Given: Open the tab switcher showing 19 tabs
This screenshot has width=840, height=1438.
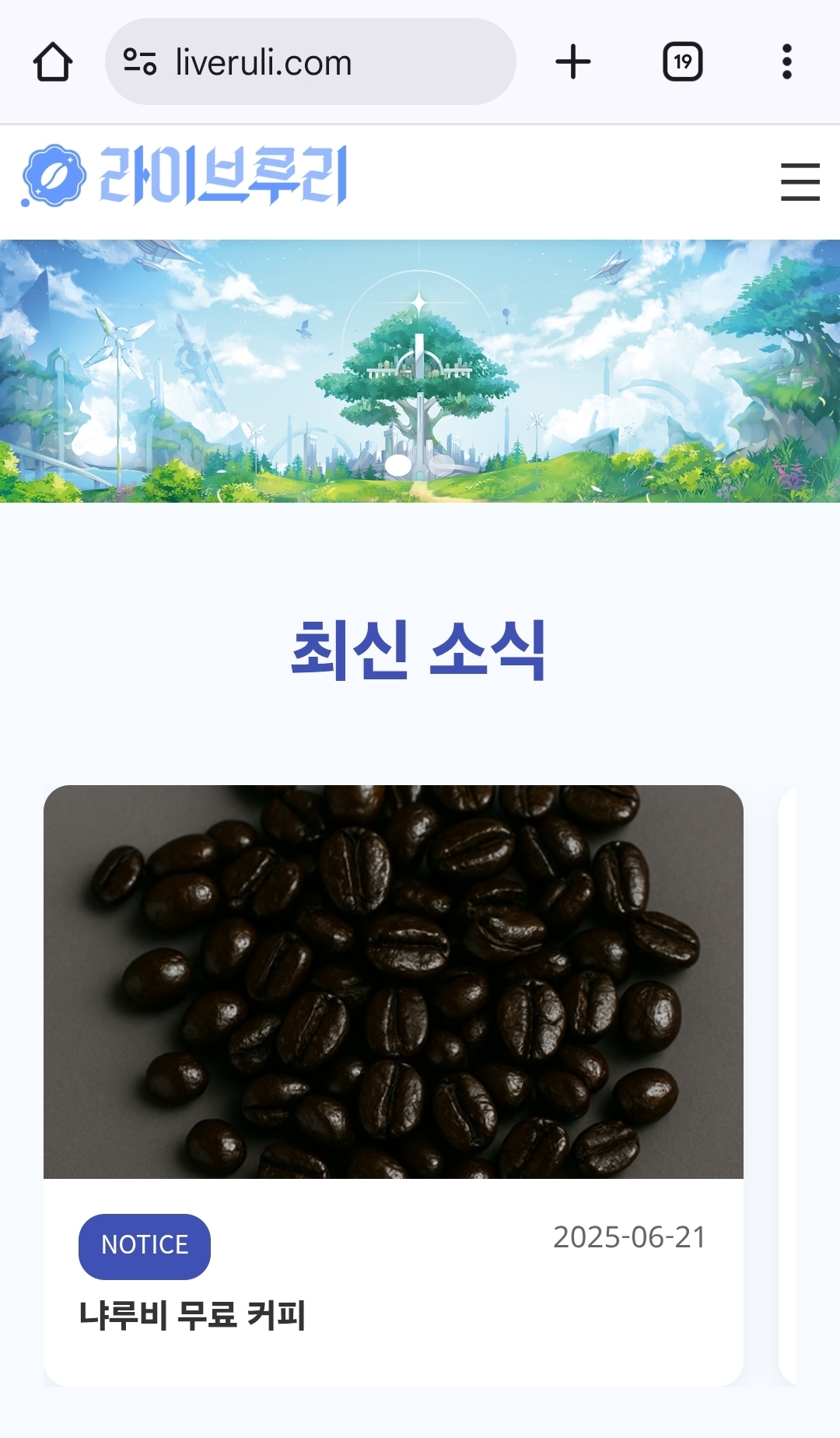Looking at the screenshot, I should (683, 61).
